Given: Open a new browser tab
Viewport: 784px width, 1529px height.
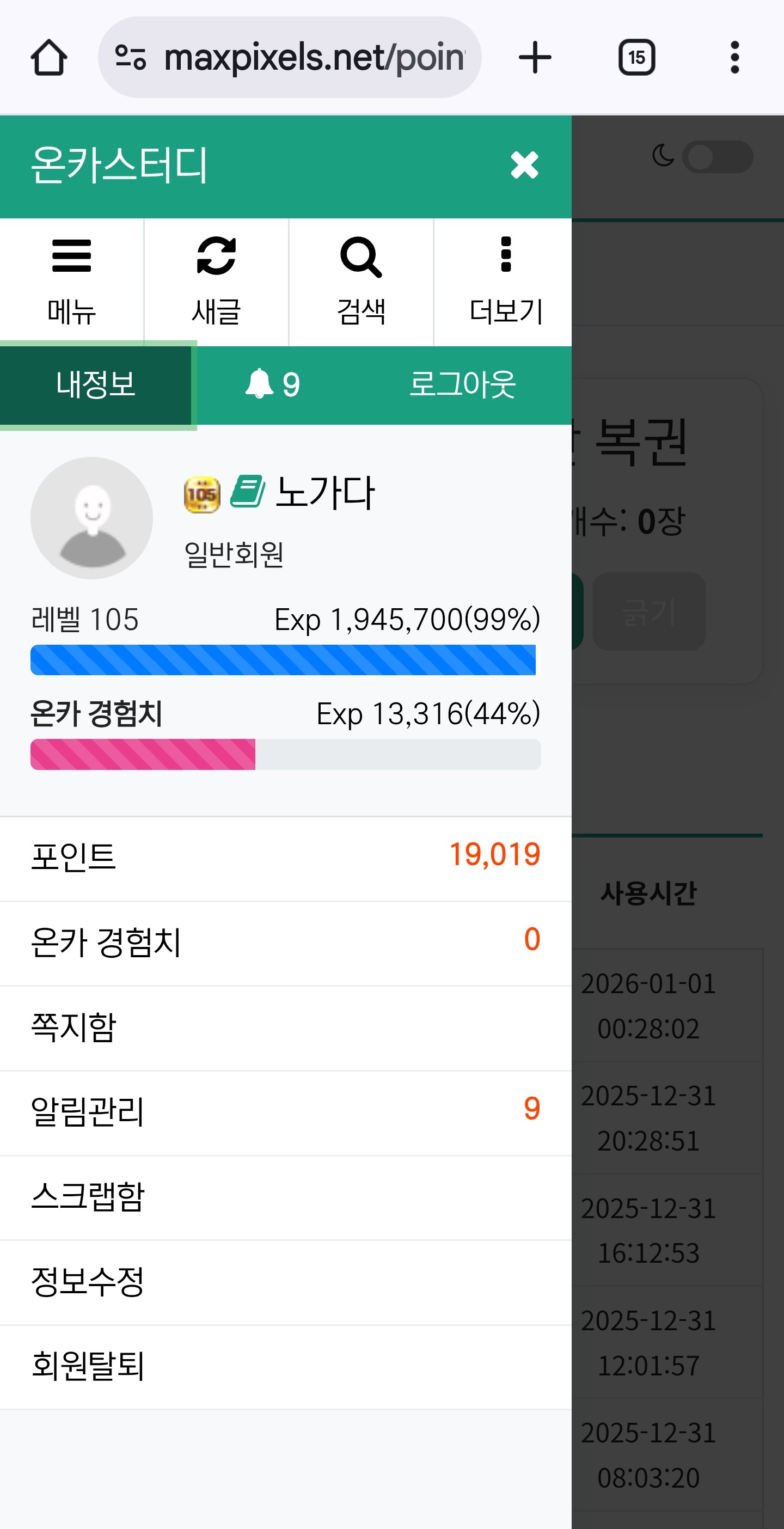Looking at the screenshot, I should pos(535,58).
